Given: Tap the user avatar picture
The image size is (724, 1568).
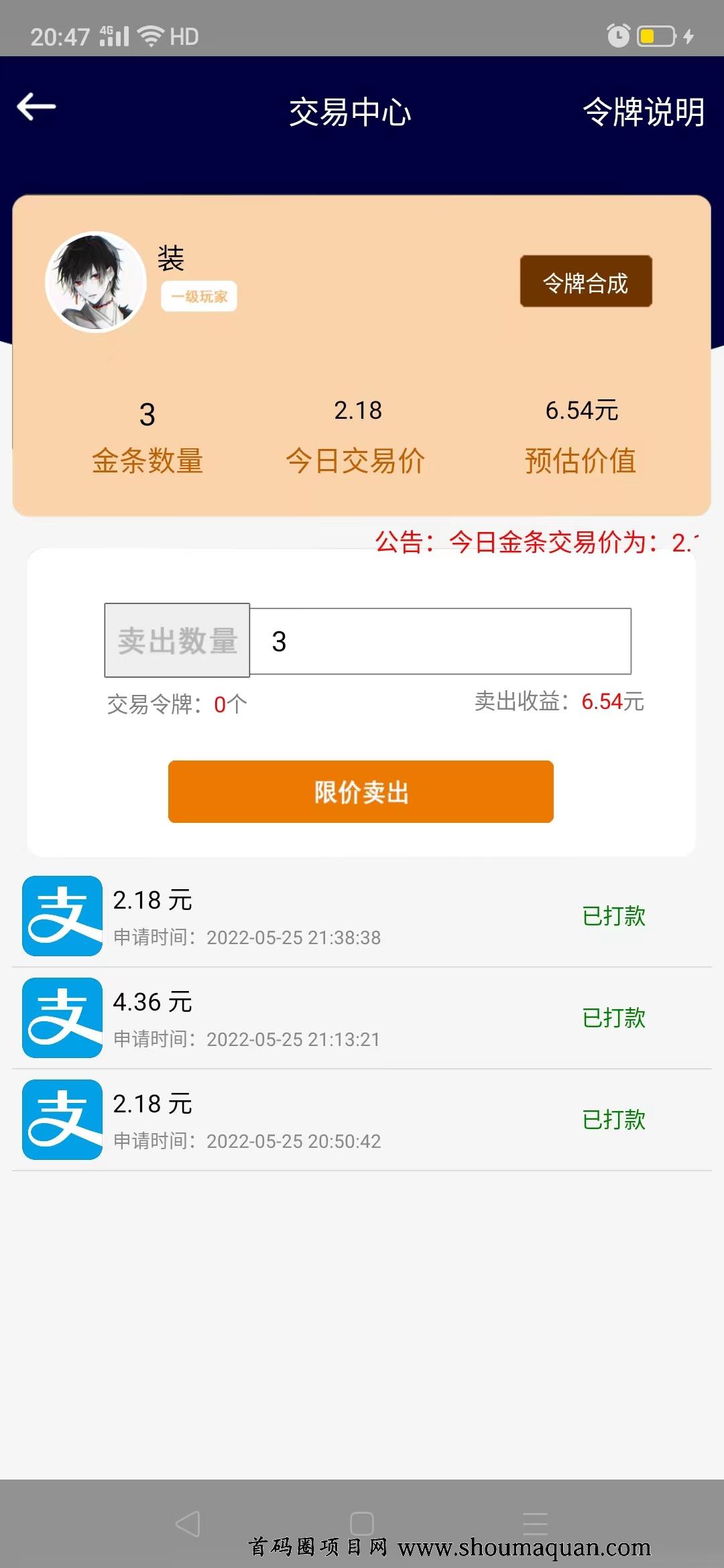Looking at the screenshot, I should 96,282.
